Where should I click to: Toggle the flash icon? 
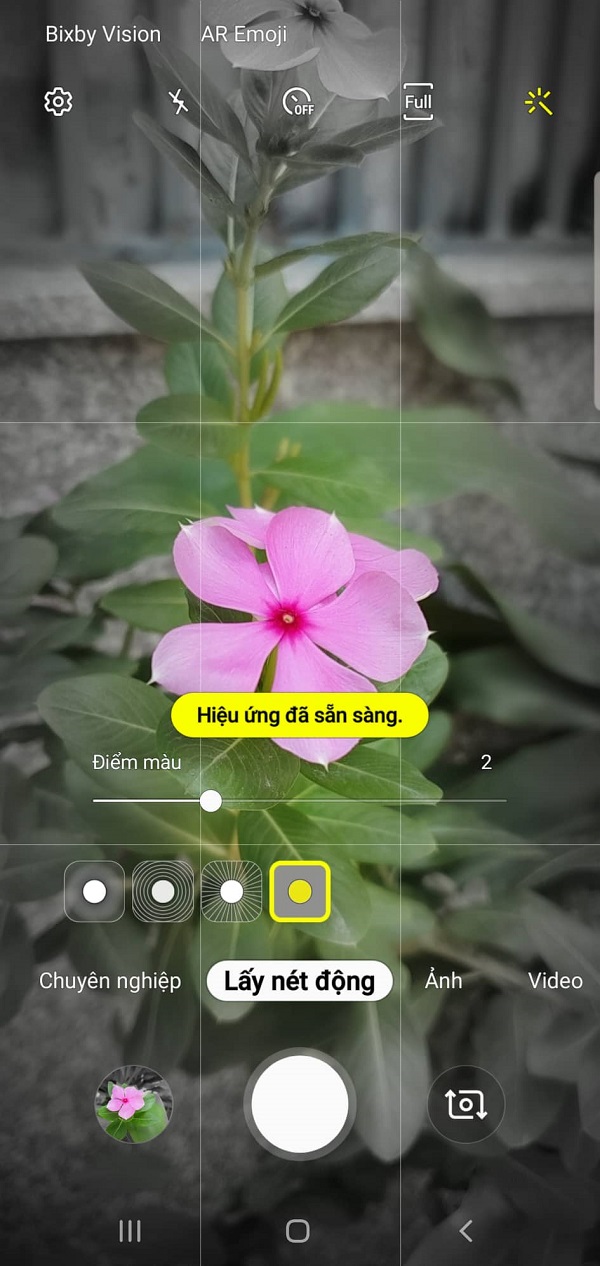click(x=179, y=102)
